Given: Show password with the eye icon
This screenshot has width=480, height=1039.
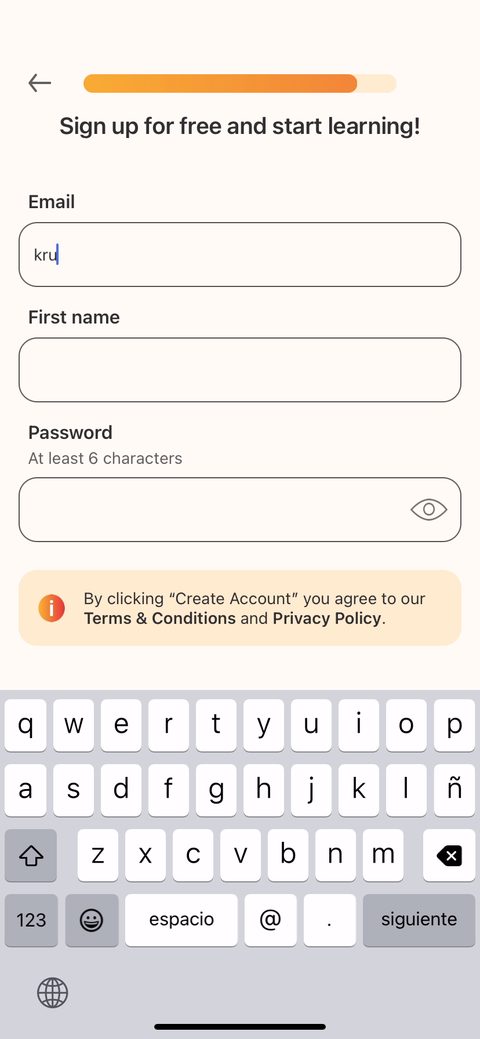Looking at the screenshot, I should 428,509.
